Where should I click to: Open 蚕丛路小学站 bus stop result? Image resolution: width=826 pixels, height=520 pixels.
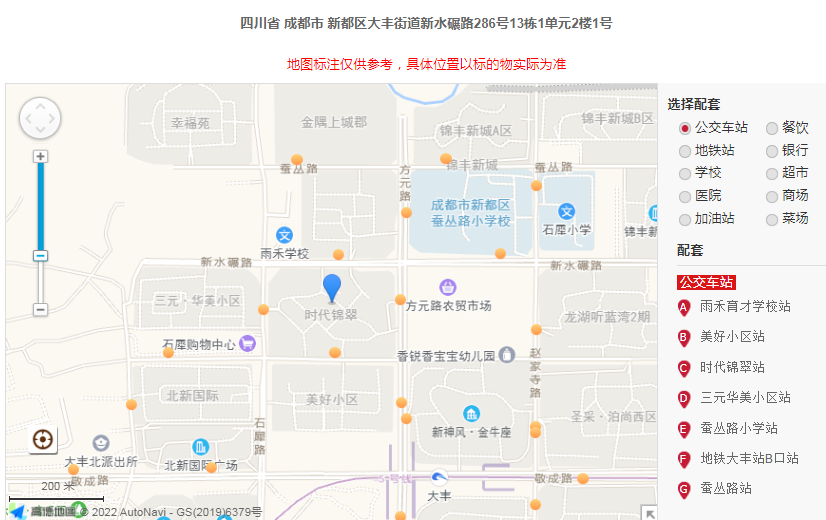[738, 428]
